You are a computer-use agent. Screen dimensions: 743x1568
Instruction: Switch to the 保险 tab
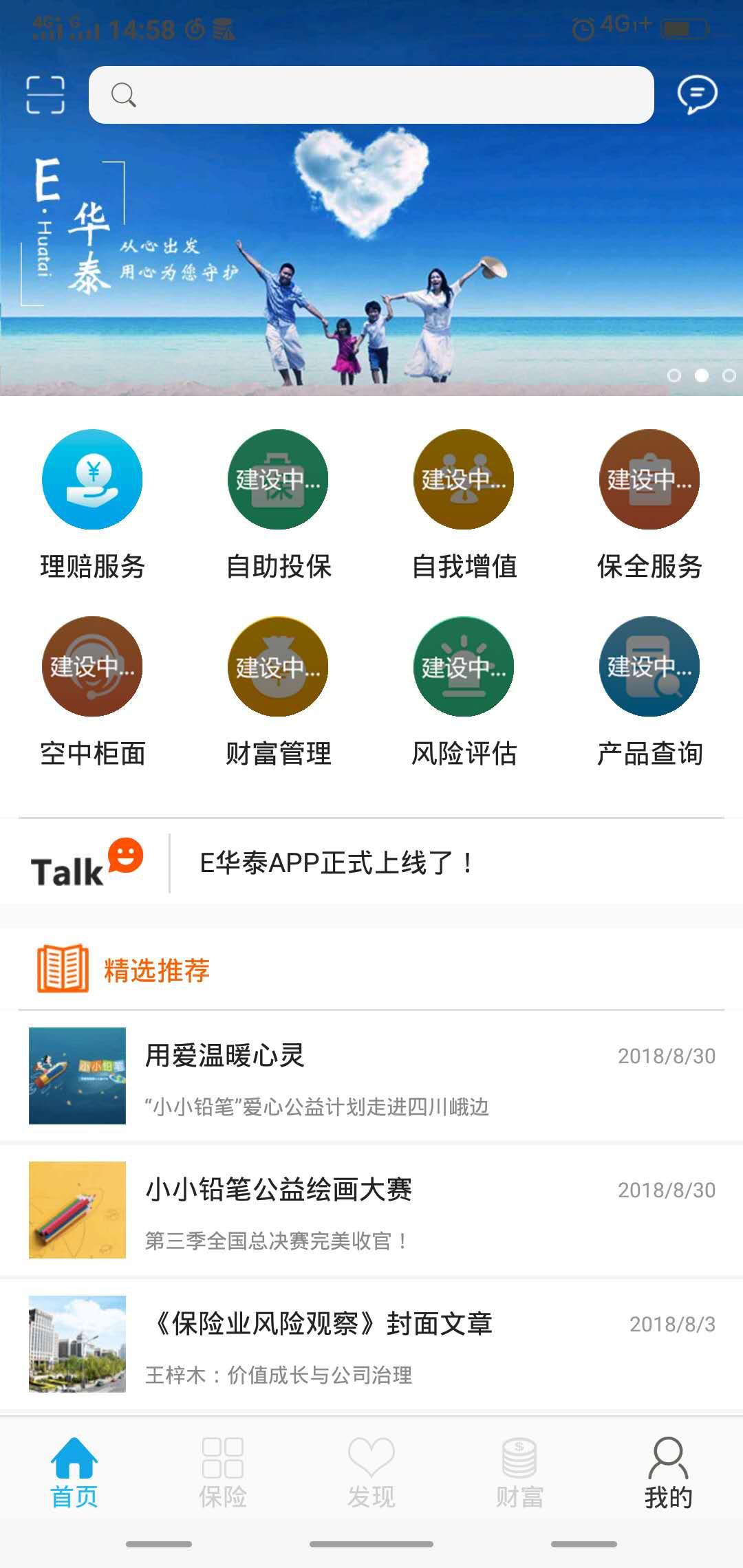(223, 1473)
